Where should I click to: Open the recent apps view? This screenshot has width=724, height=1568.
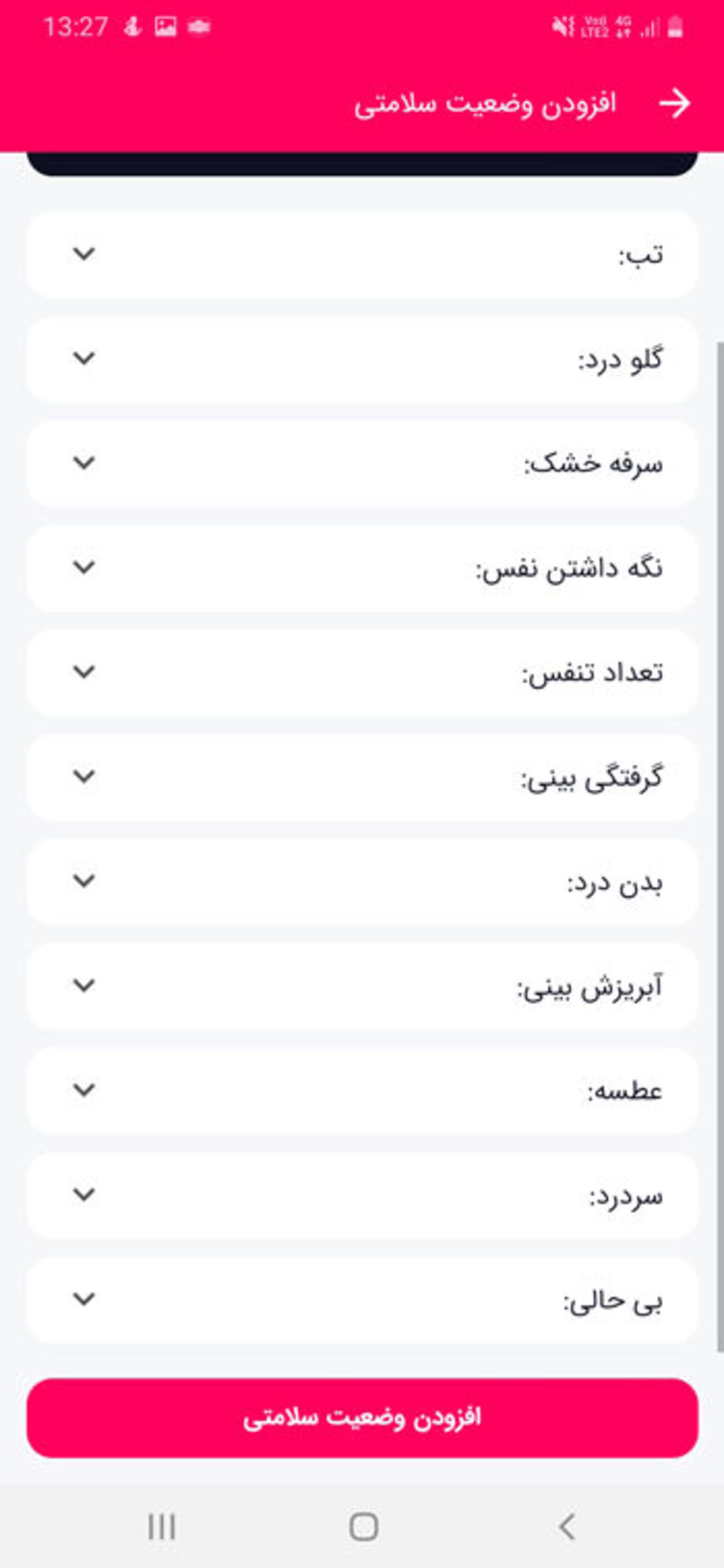162,1526
